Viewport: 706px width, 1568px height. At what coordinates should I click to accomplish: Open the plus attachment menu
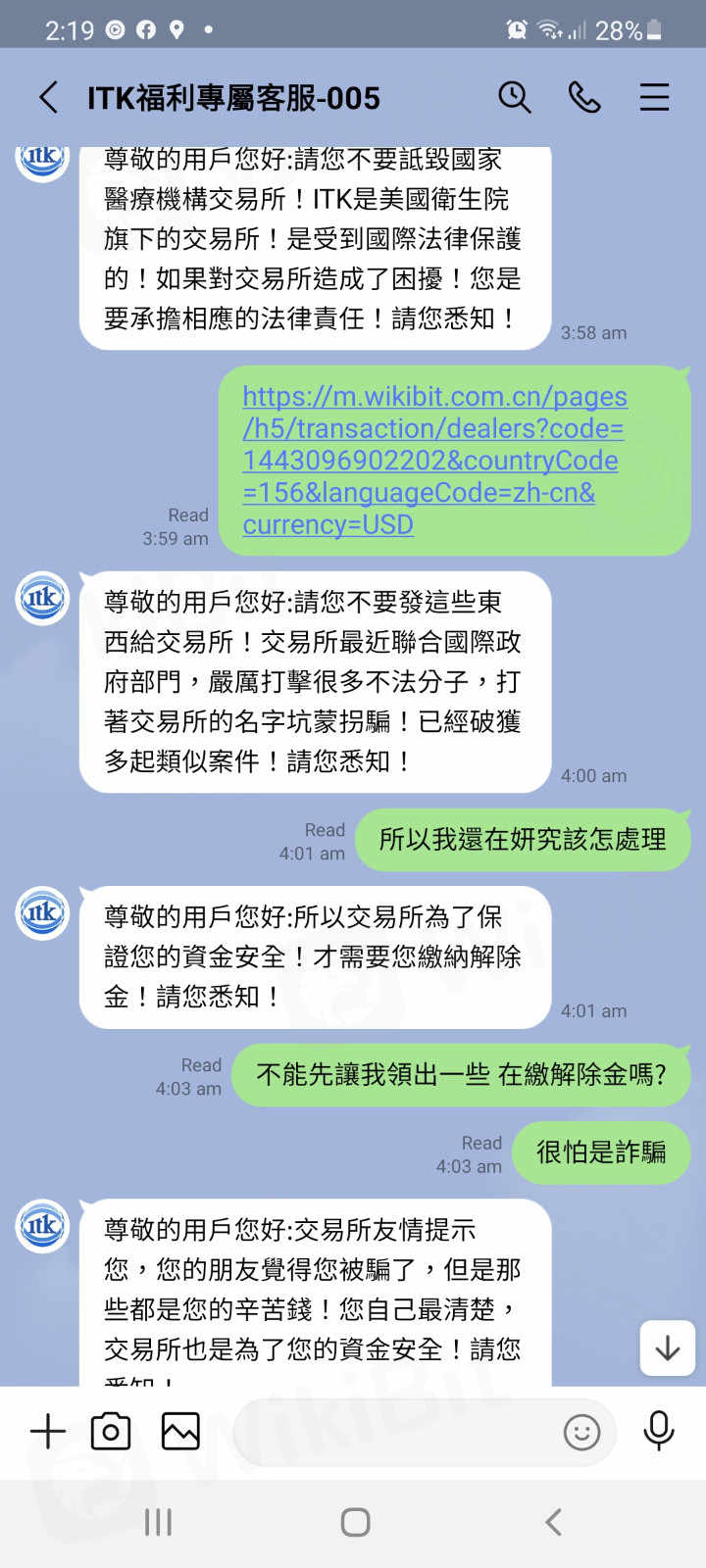(x=47, y=1432)
